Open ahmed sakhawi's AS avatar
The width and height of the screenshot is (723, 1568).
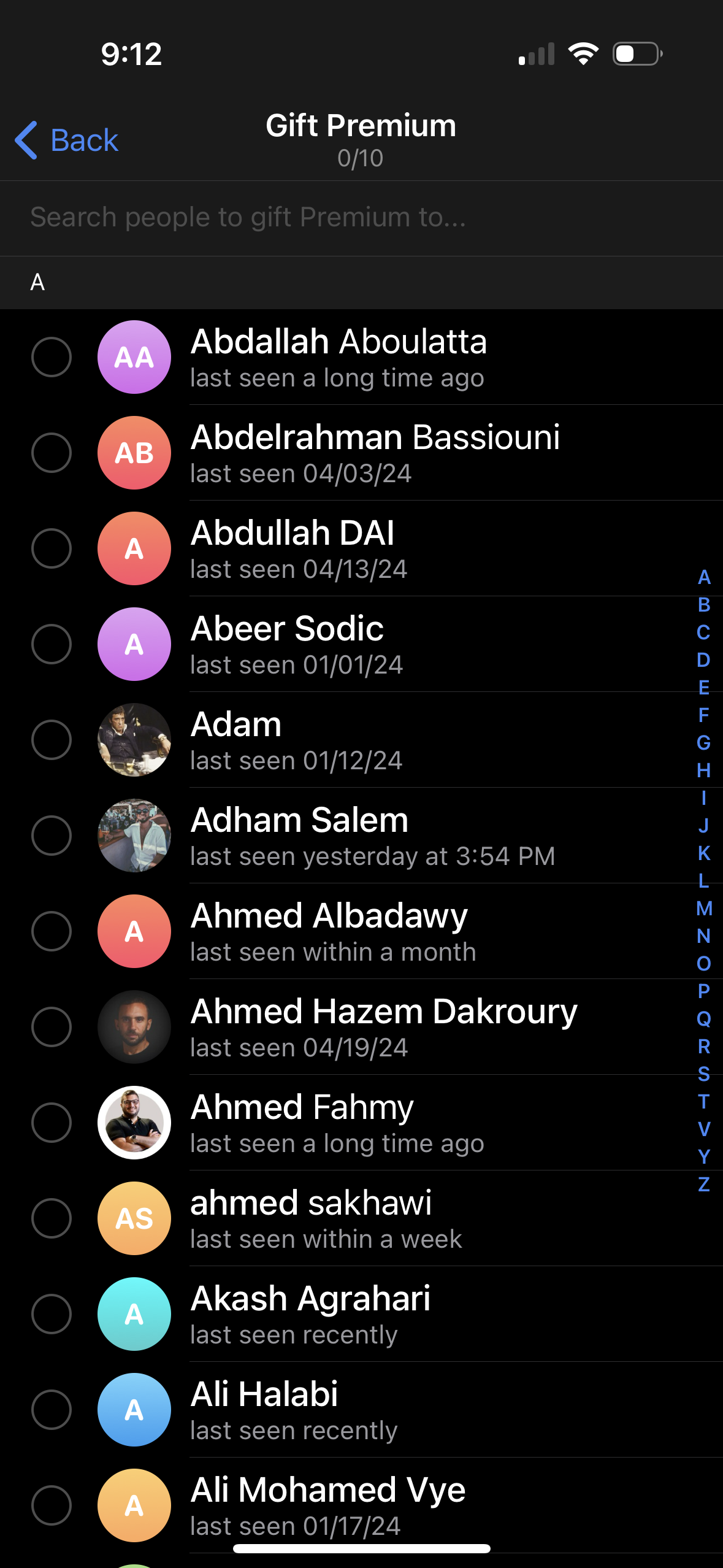click(x=134, y=1219)
